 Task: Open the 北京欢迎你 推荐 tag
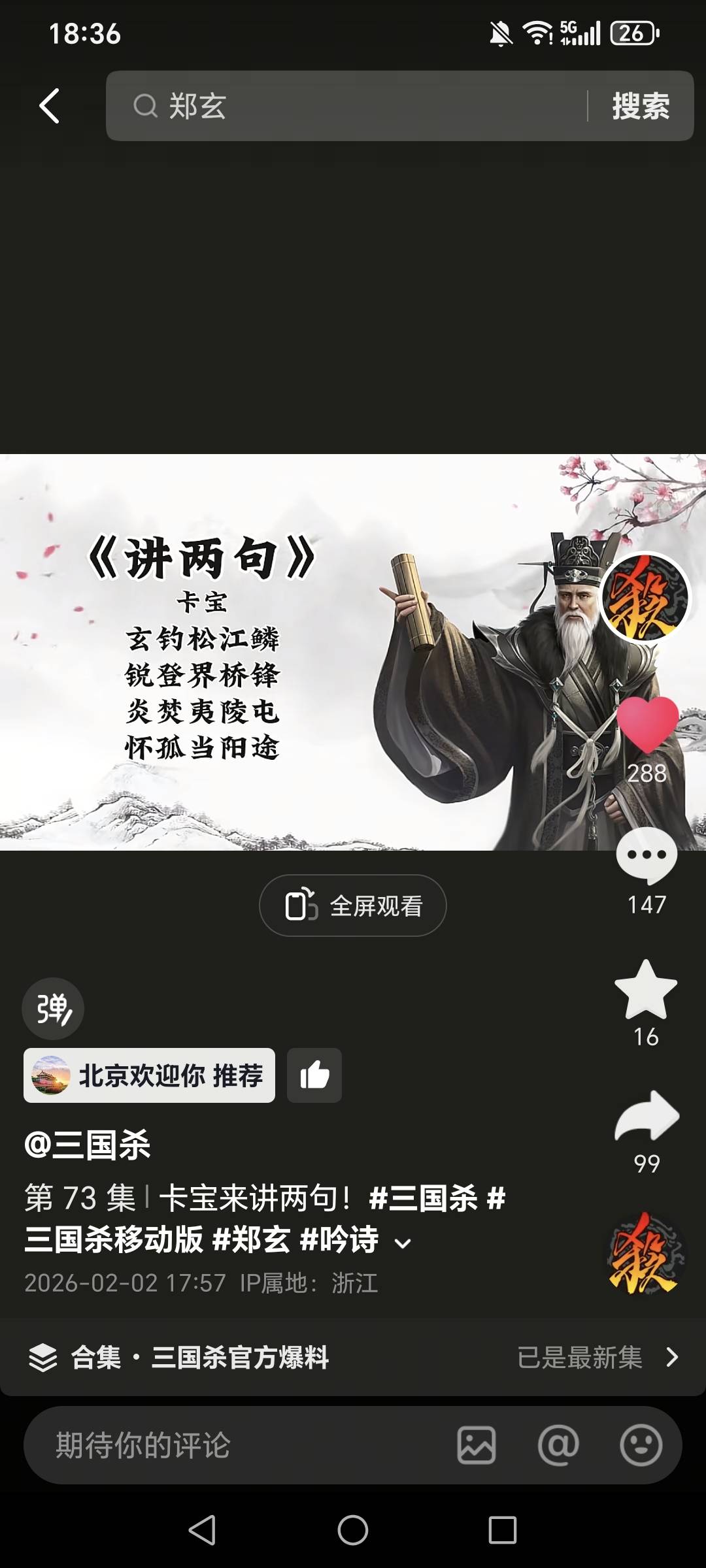(x=149, y=1075)
